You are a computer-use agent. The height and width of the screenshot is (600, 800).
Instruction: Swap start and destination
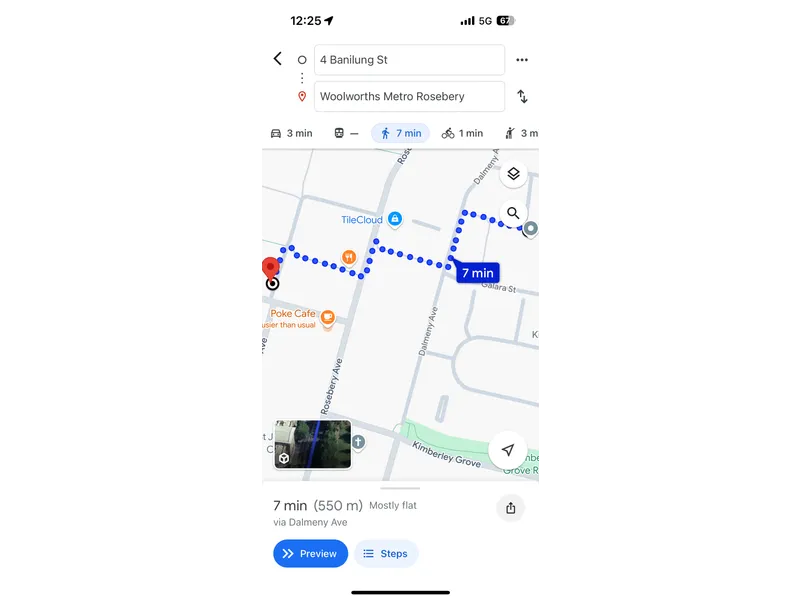click(522, 97)
